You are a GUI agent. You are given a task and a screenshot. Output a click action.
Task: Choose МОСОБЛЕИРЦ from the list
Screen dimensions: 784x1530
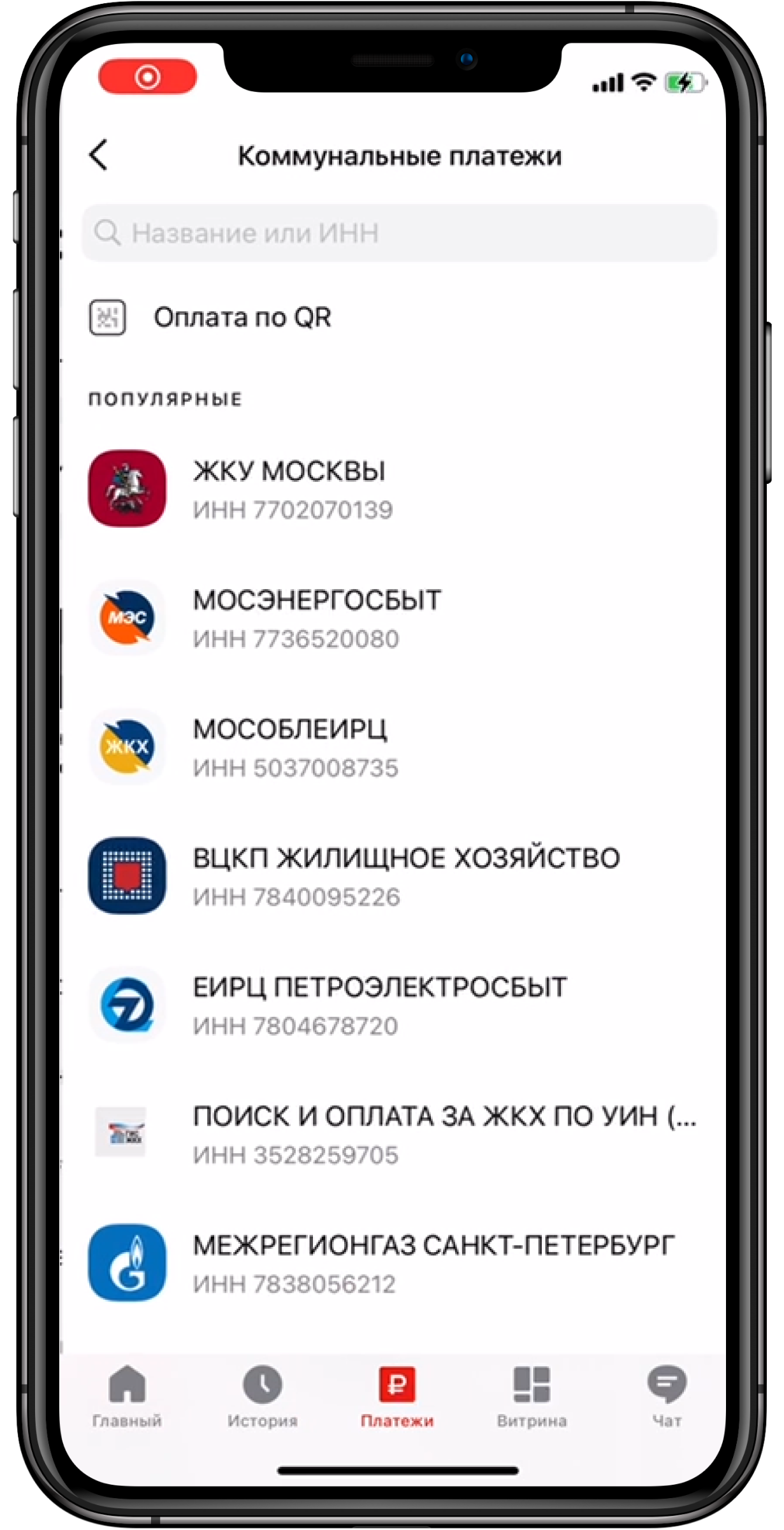[x=290, y=747]
